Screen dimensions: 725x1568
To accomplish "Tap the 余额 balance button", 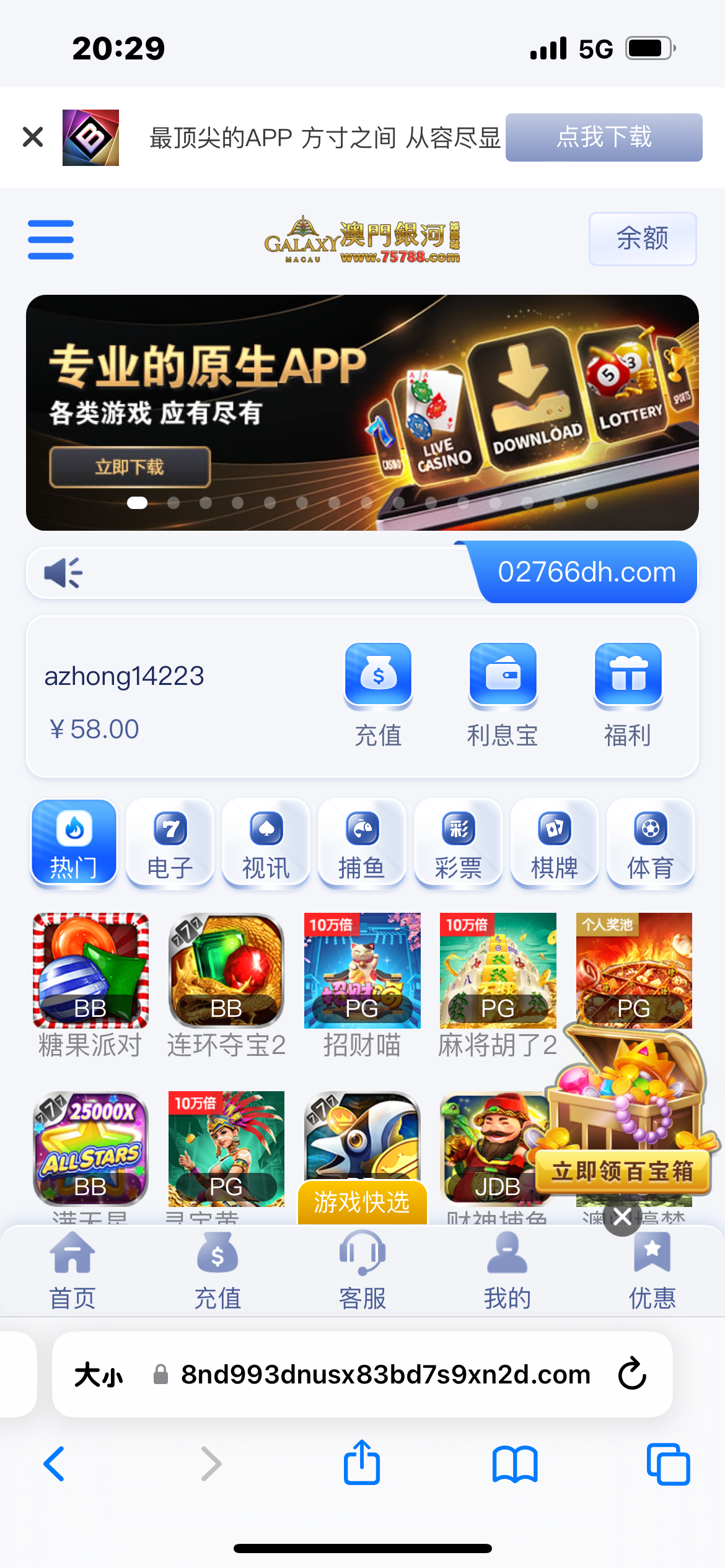I will [x=642, y=239].
